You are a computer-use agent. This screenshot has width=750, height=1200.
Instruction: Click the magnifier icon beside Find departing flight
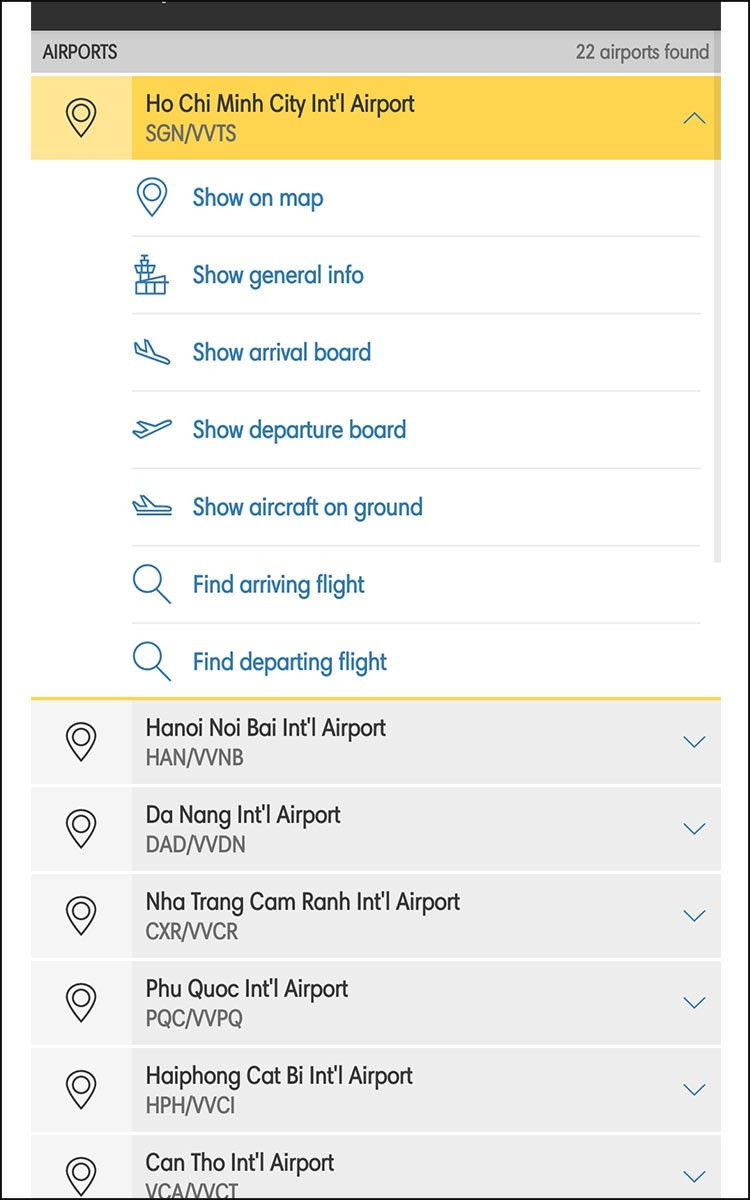click(x=151, y=661)
